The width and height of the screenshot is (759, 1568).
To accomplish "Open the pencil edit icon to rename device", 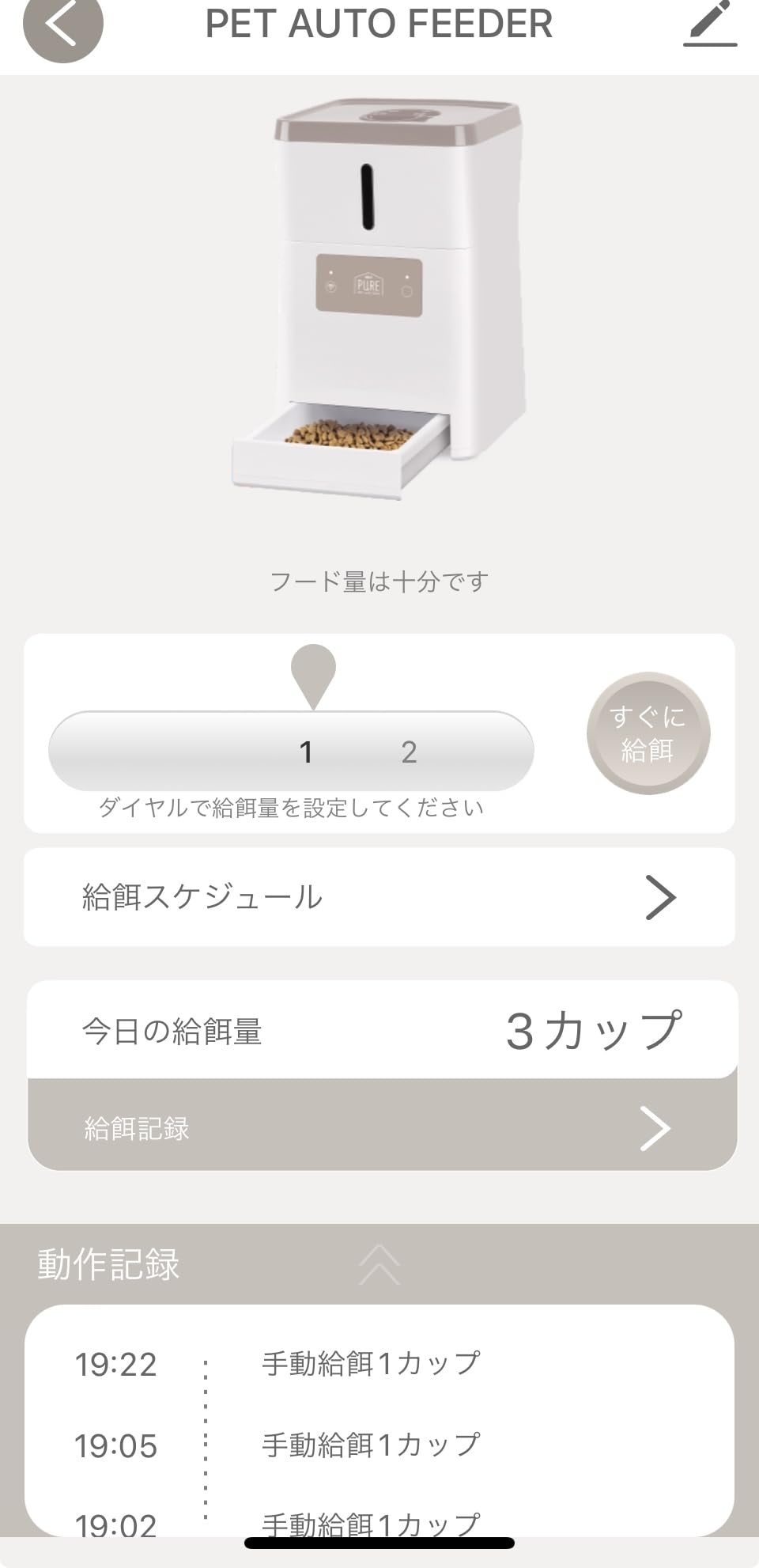I will pos(709,25).
